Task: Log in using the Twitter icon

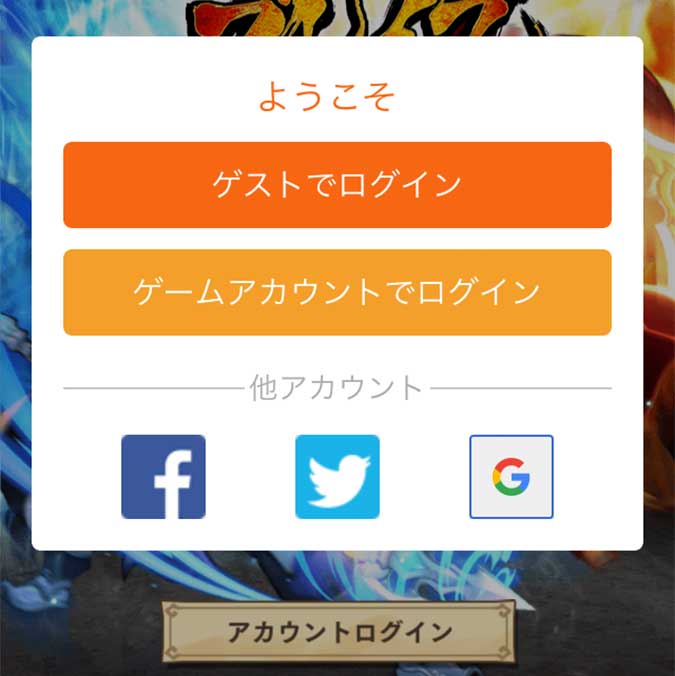Action: pos(337,477)
